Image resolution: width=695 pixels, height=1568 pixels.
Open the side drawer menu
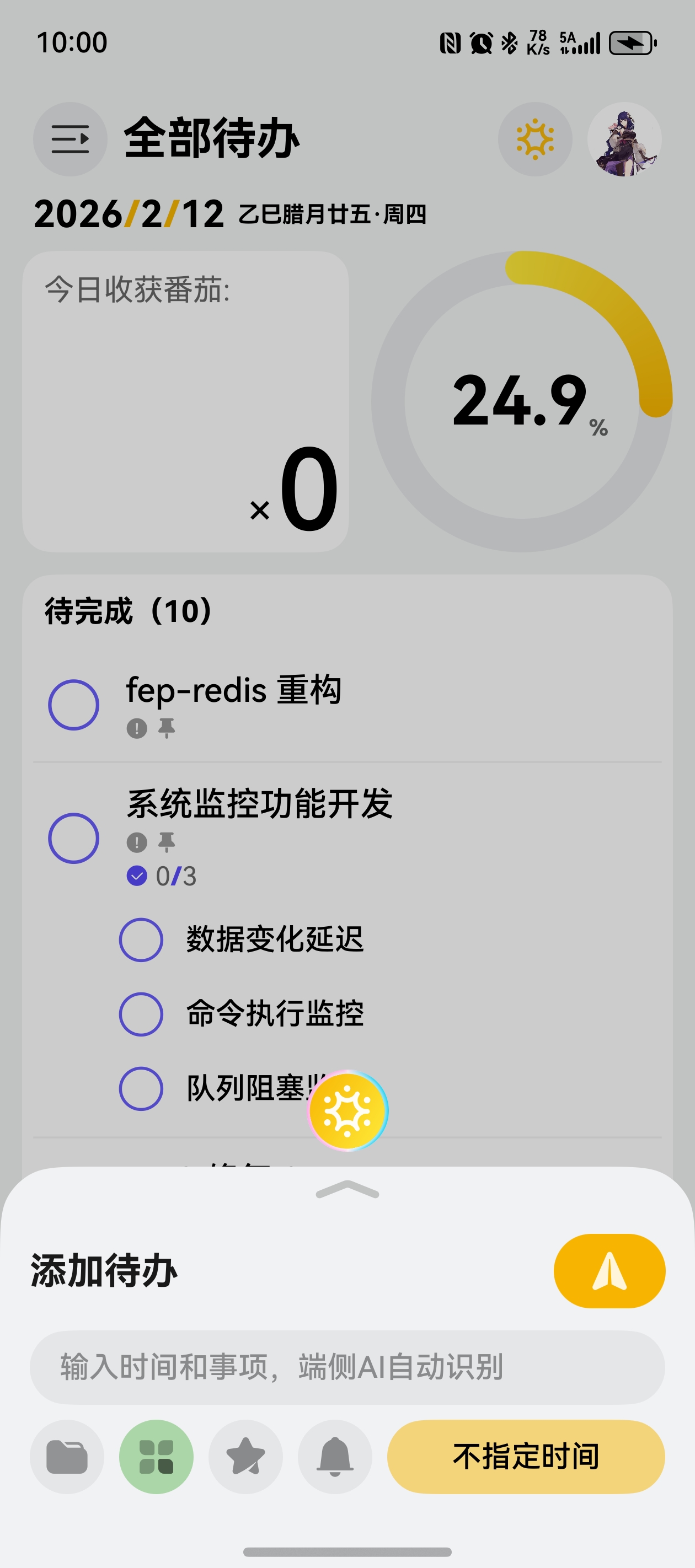[x=70, y=139]
